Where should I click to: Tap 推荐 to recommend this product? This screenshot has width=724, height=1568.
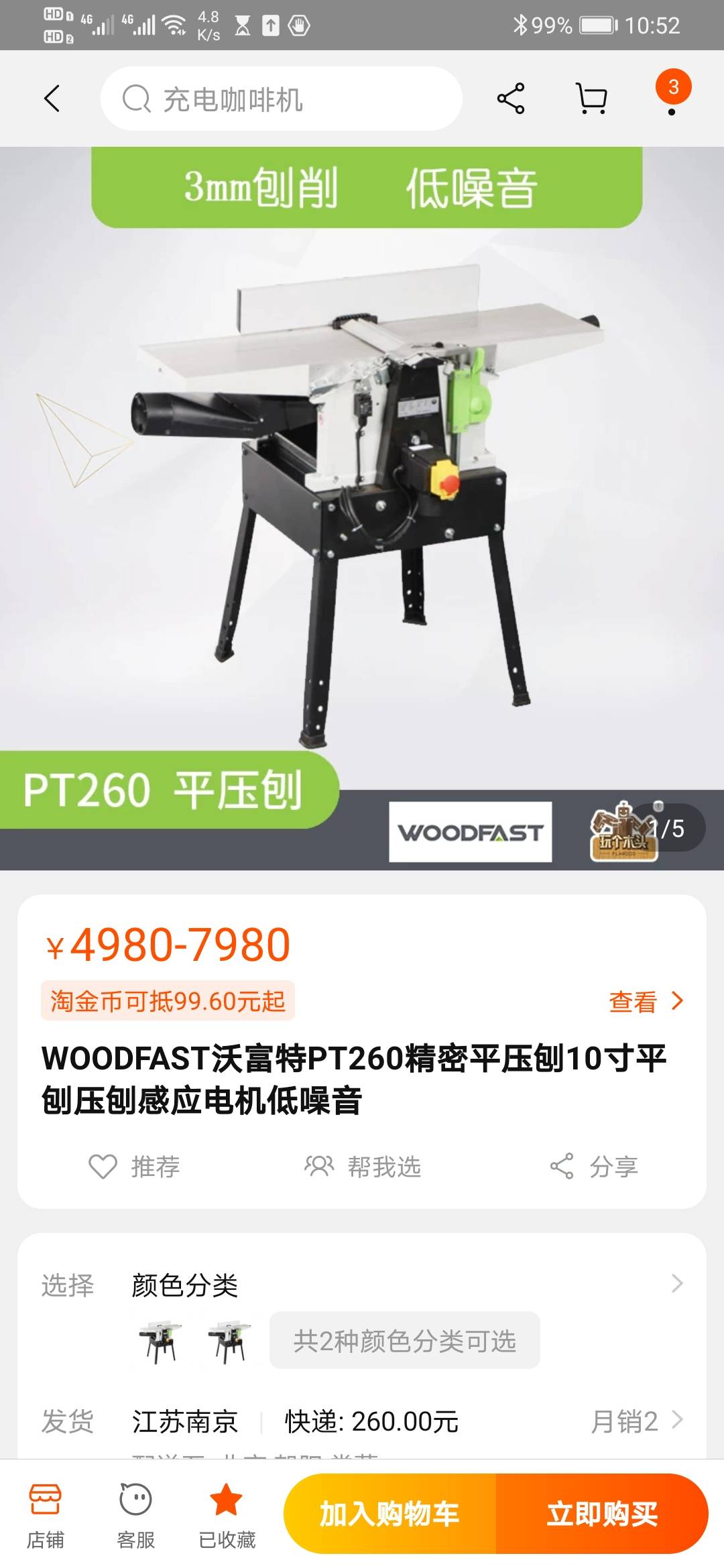tap(135, 1167)
